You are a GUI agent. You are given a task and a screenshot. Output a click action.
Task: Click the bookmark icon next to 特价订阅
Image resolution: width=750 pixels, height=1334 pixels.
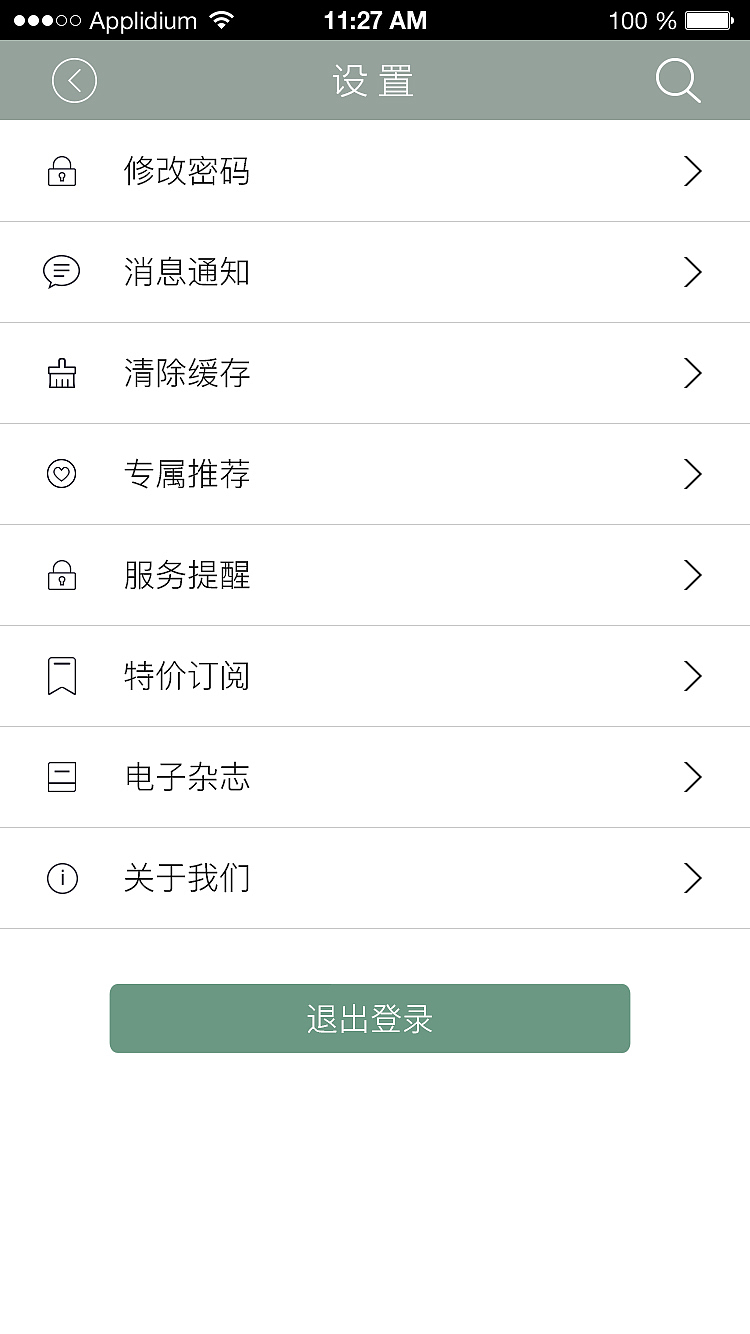[x=62, y=676]
